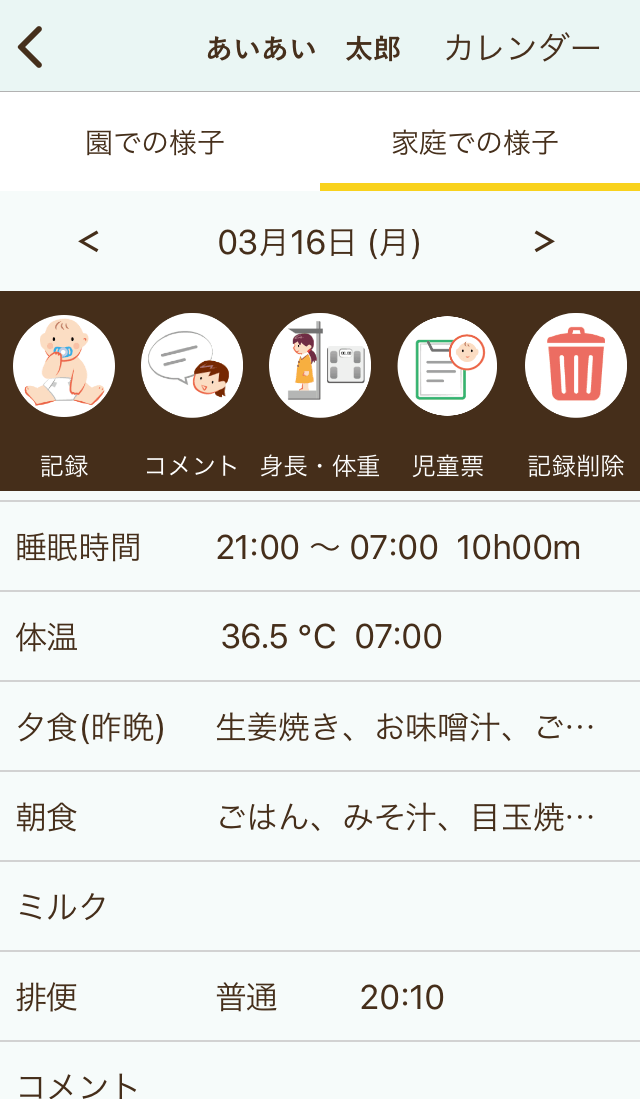Open the コメント speech bubble icon
640x1099 pixels.
pyautogui.click(x=192, y=366)
